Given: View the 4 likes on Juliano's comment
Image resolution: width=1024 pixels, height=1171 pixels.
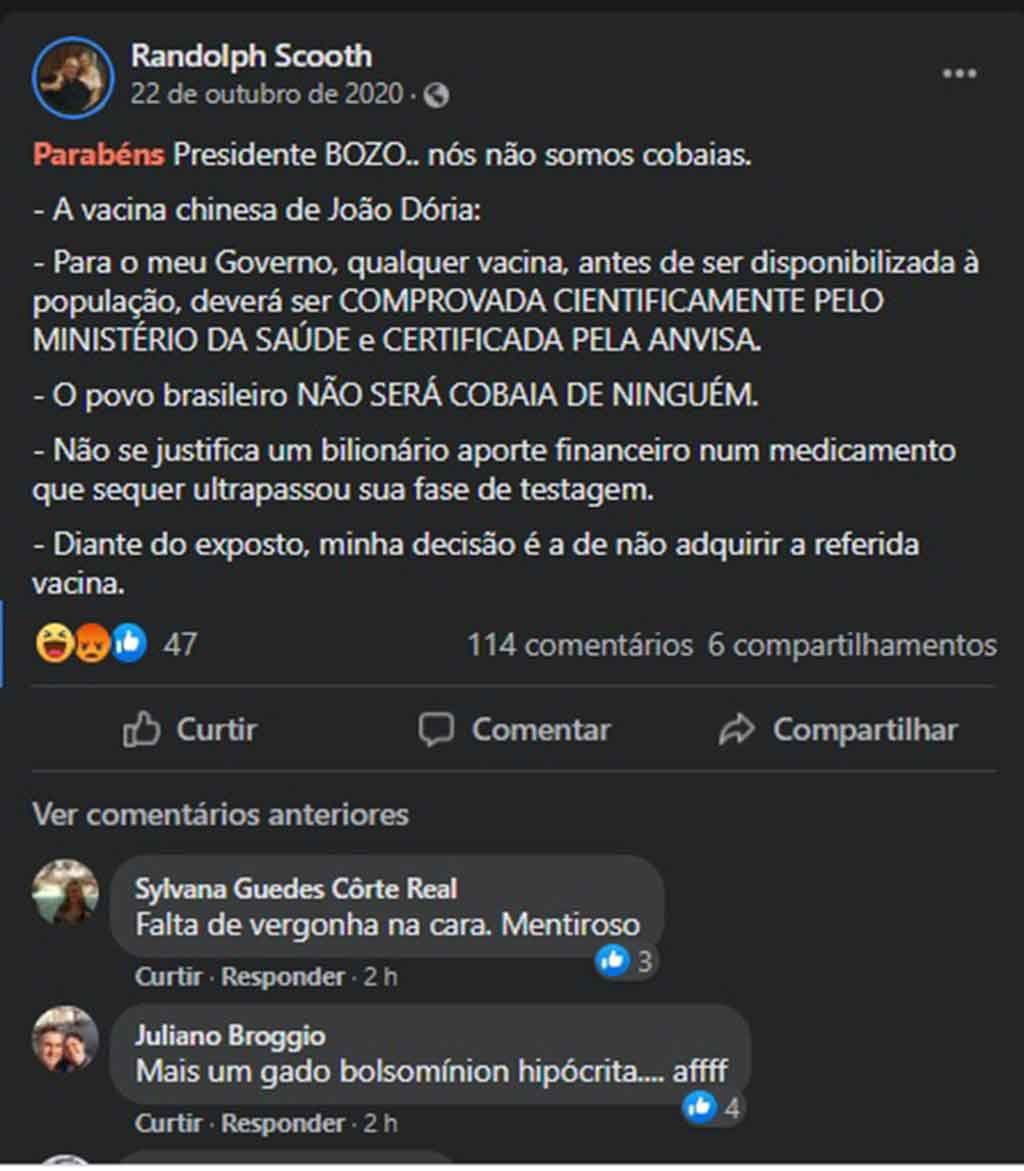Looking at the screenshot, I should pos(713,1108).
